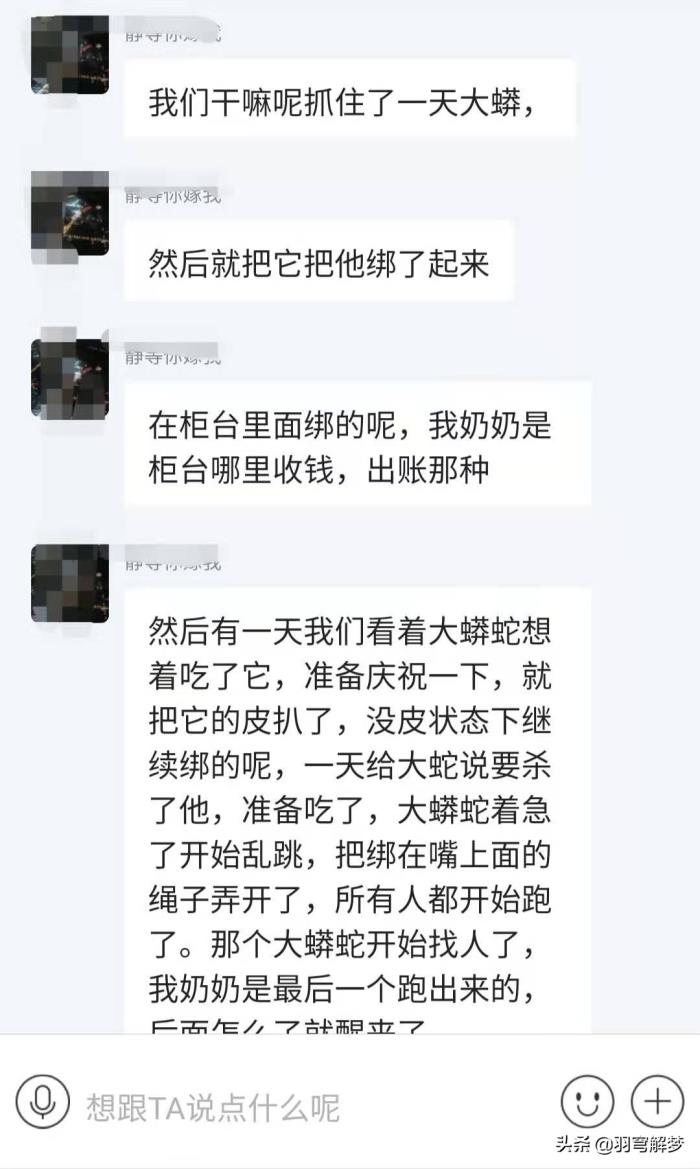Viewport: 700px width, 1169px height.
Task: Tap the microphone voice input icon
Action: coord(43,1101)
